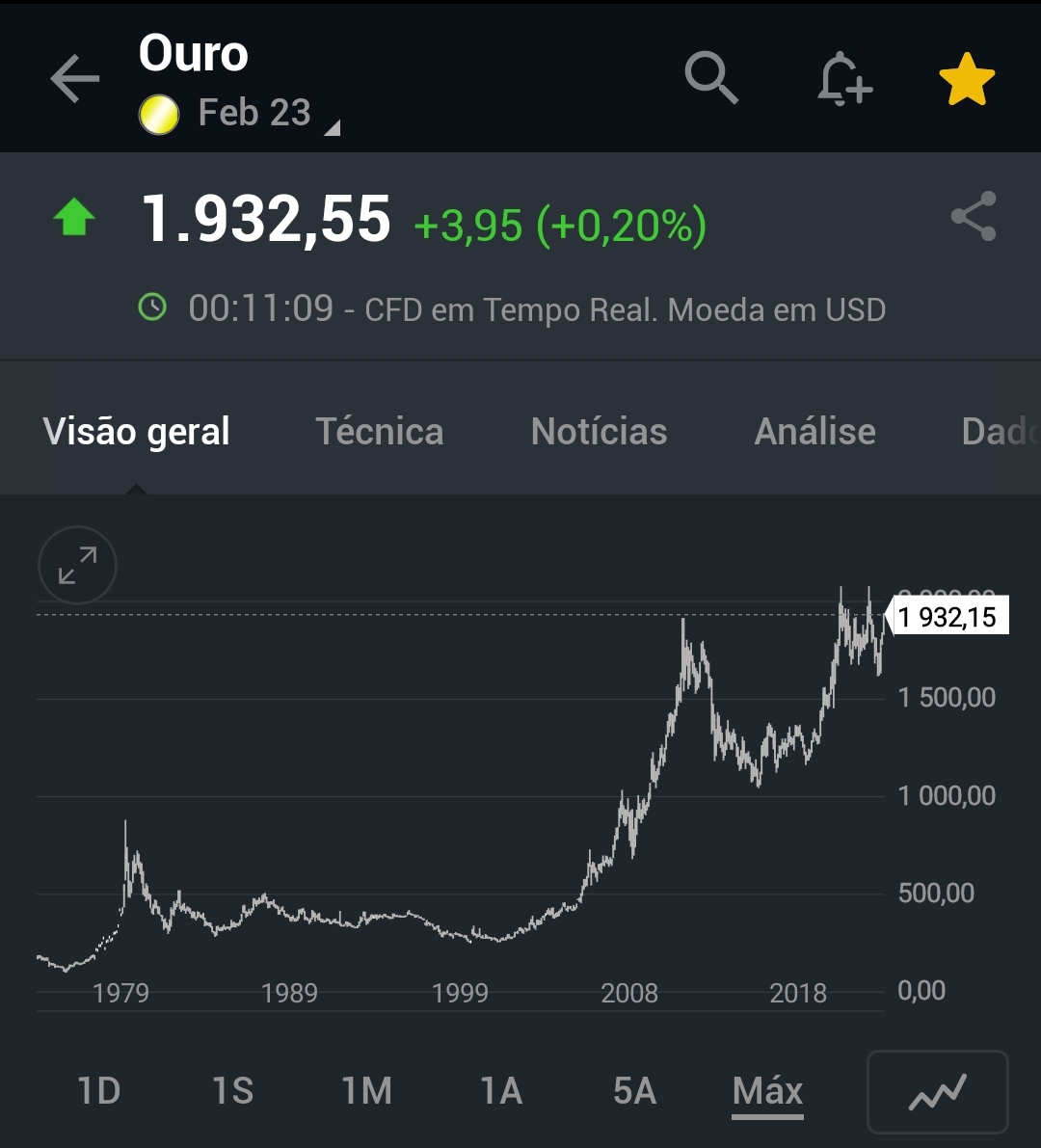
Task: Create a price alert with the bell
Action: pos(843,78)
